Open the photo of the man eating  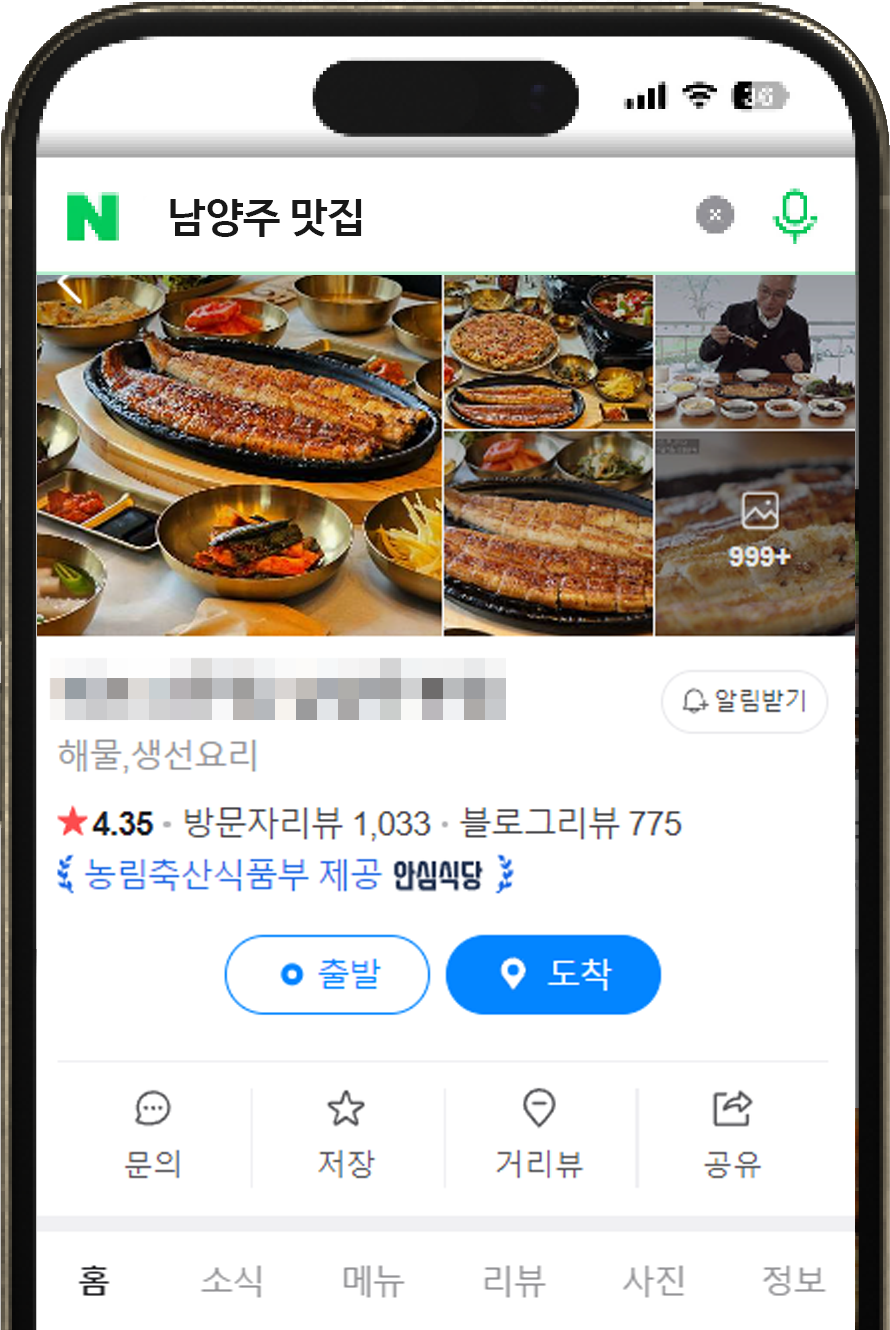(x=756, y=352)
